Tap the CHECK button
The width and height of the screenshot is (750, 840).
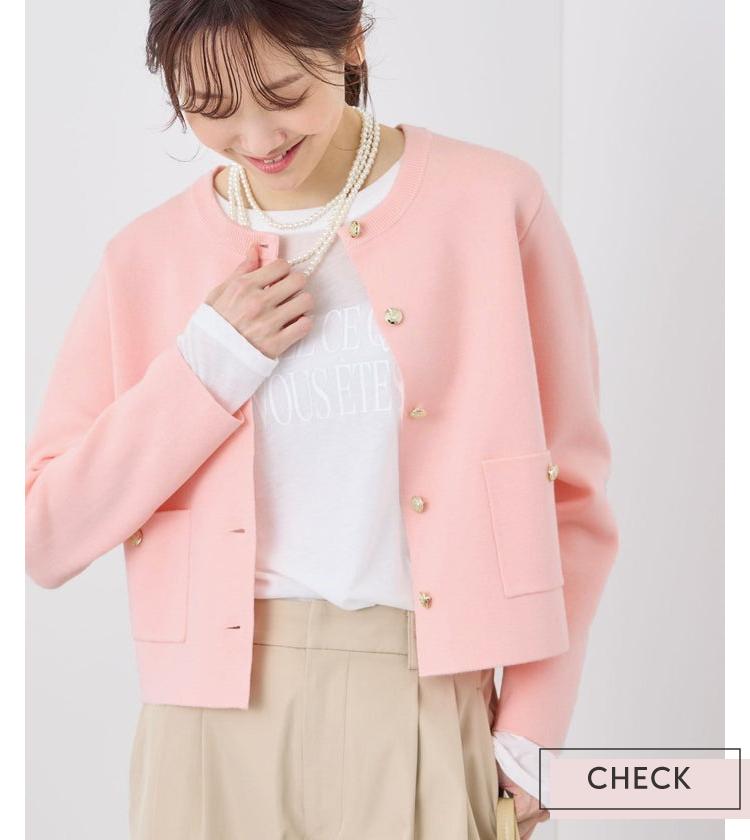pos(640,779)
